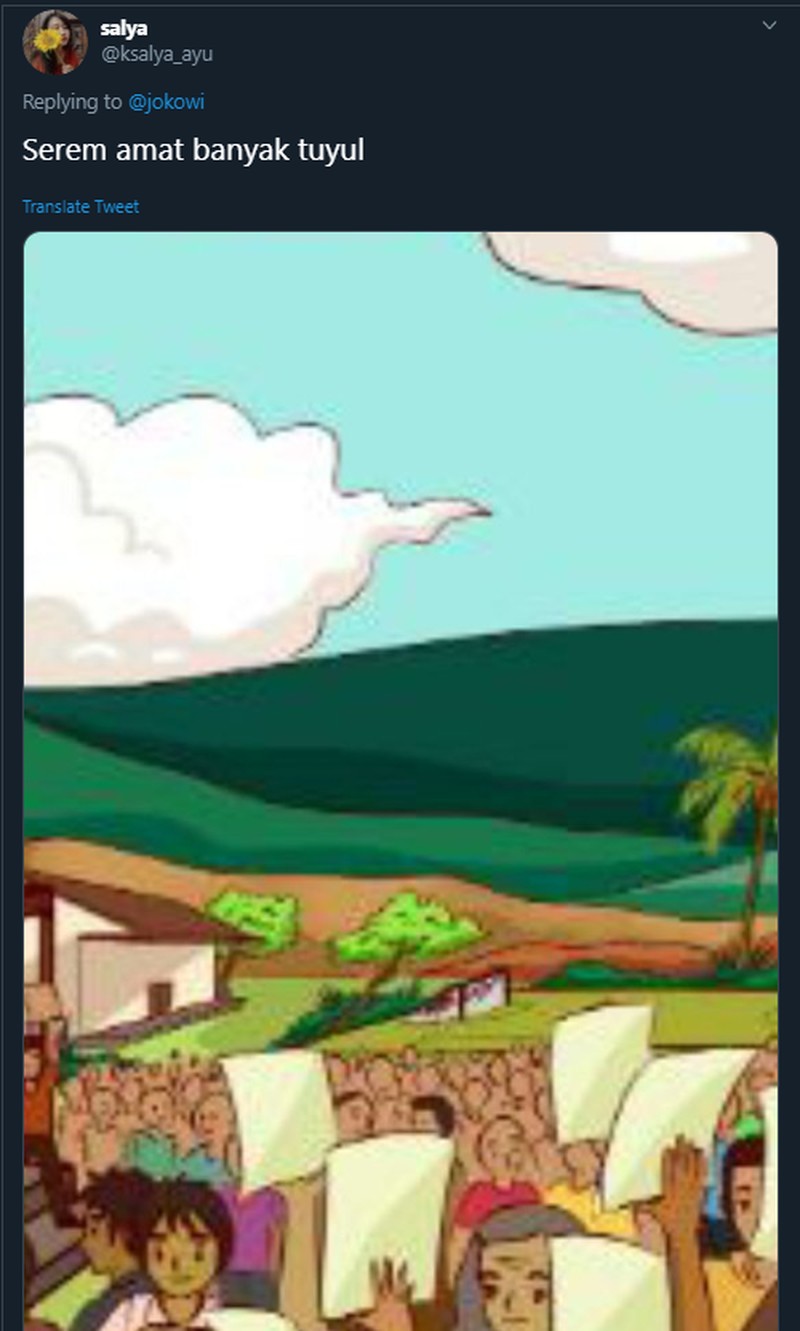Tap Translate Tweet
800x1331 pixels.
[x=81, y=207]
